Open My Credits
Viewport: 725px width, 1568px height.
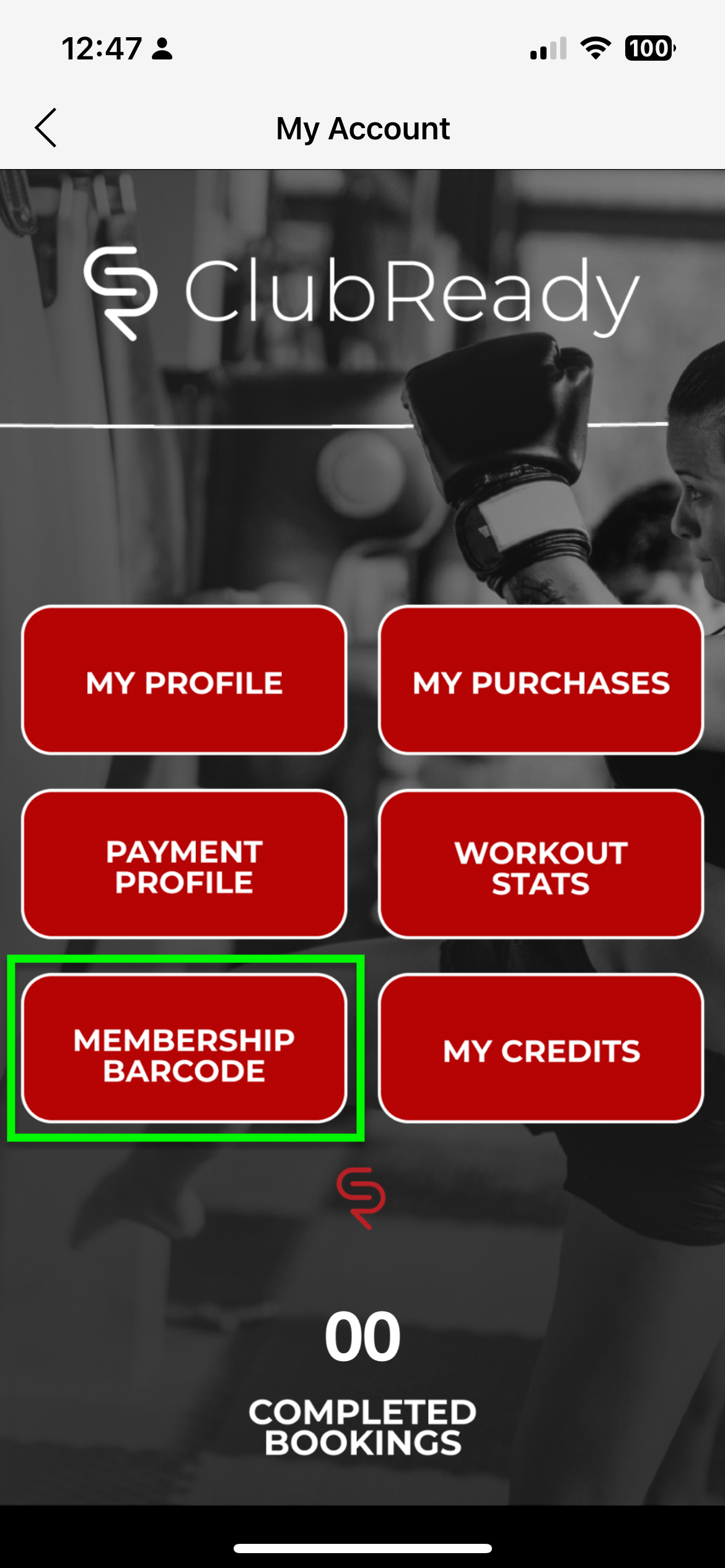click(541, 1048)
